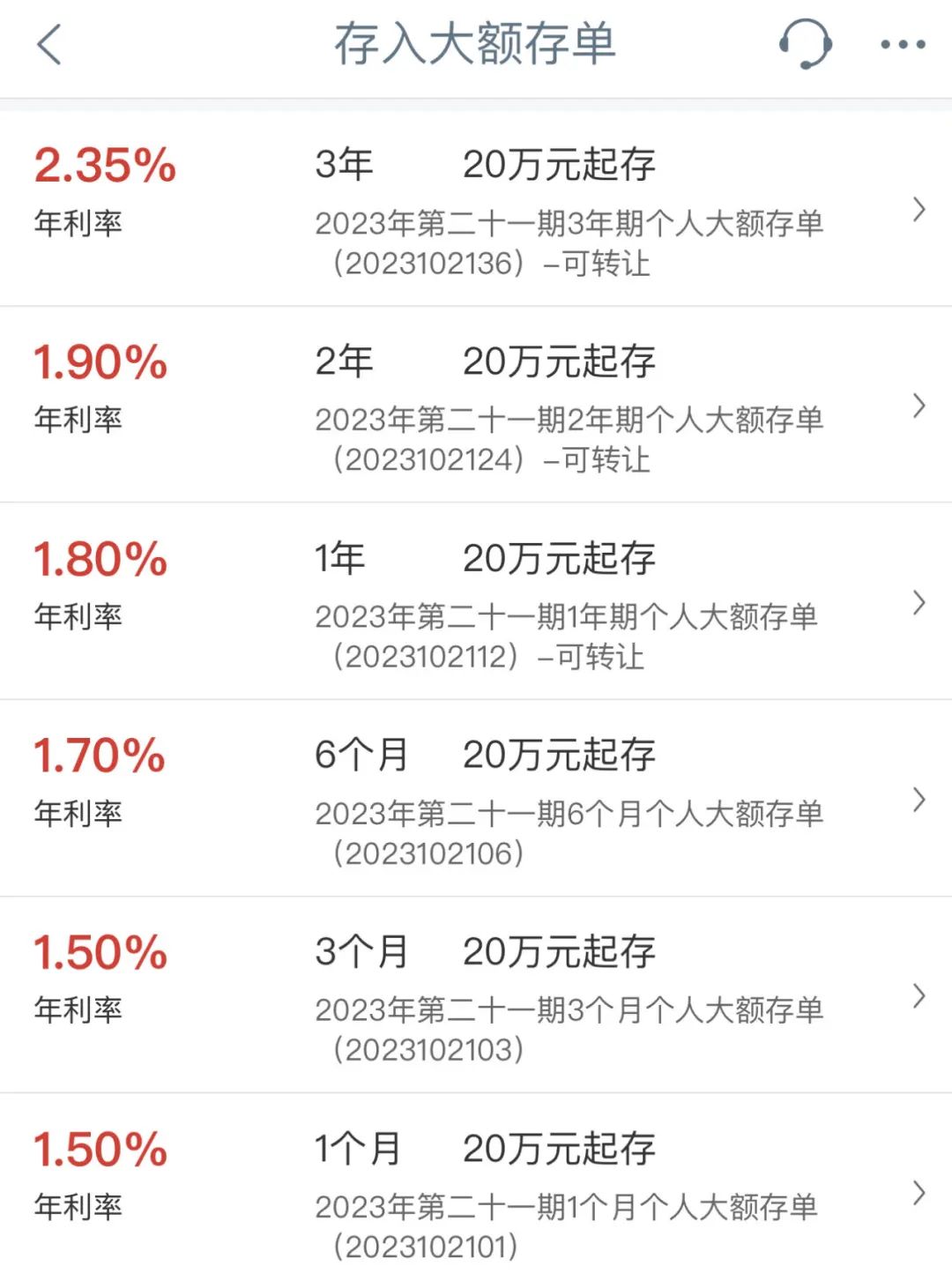Viewport: 952px width, 1281px height.
Task: Go back from the 存入大额存单 page
Action: (x=50, y=44)
